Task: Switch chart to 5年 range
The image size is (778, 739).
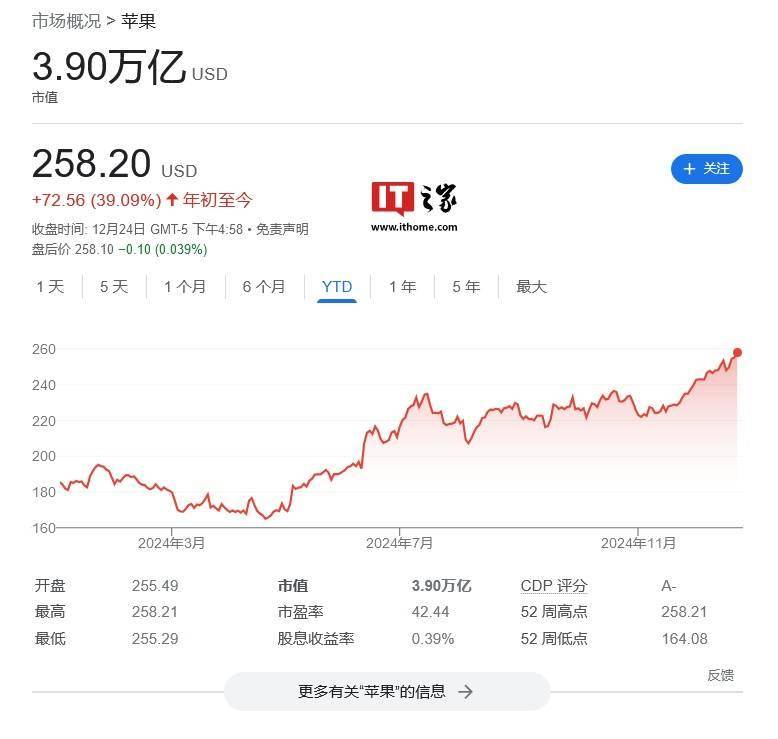Action: [x=466, y=287]
